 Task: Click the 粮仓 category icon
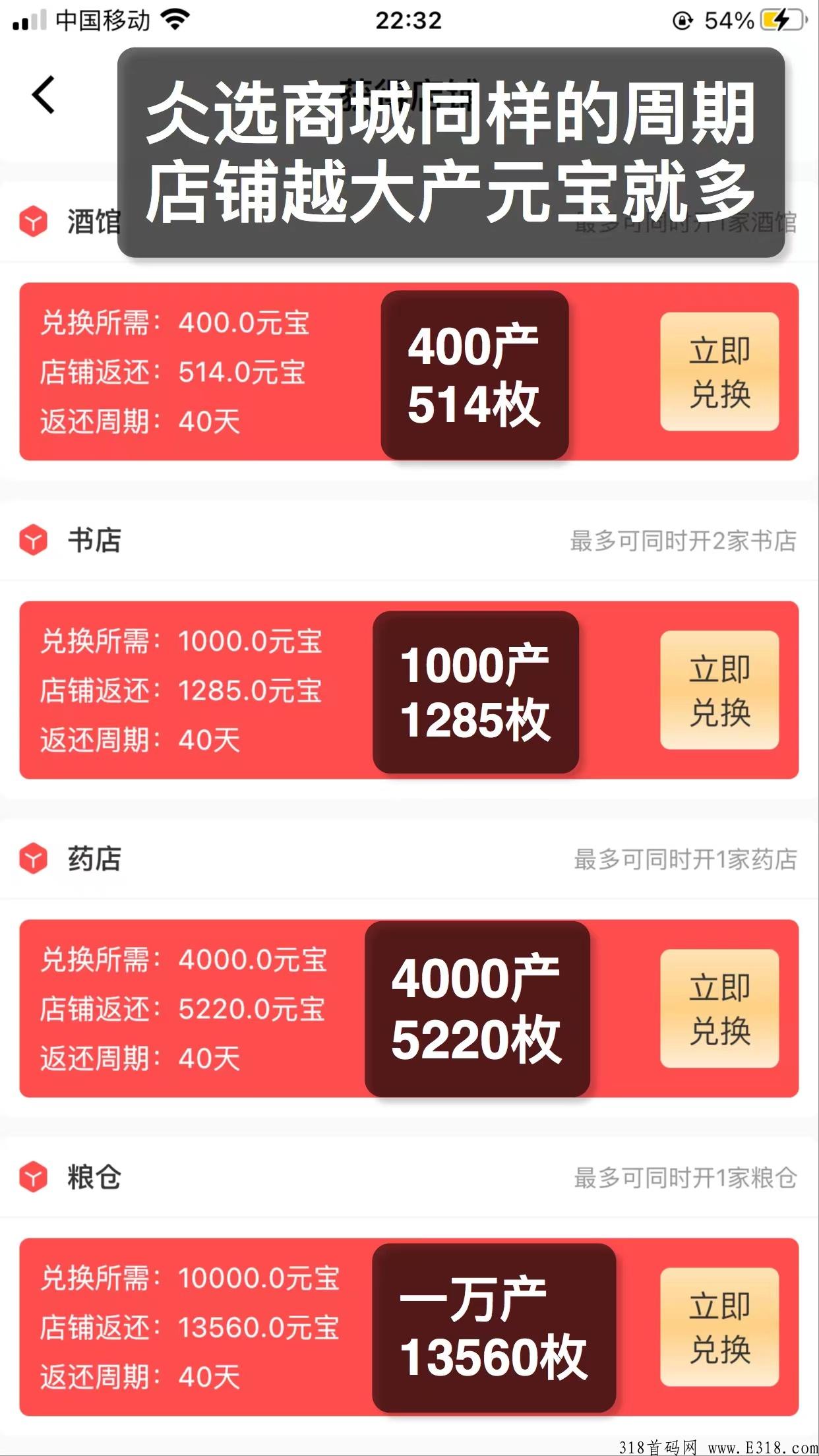click(32, 1174)
